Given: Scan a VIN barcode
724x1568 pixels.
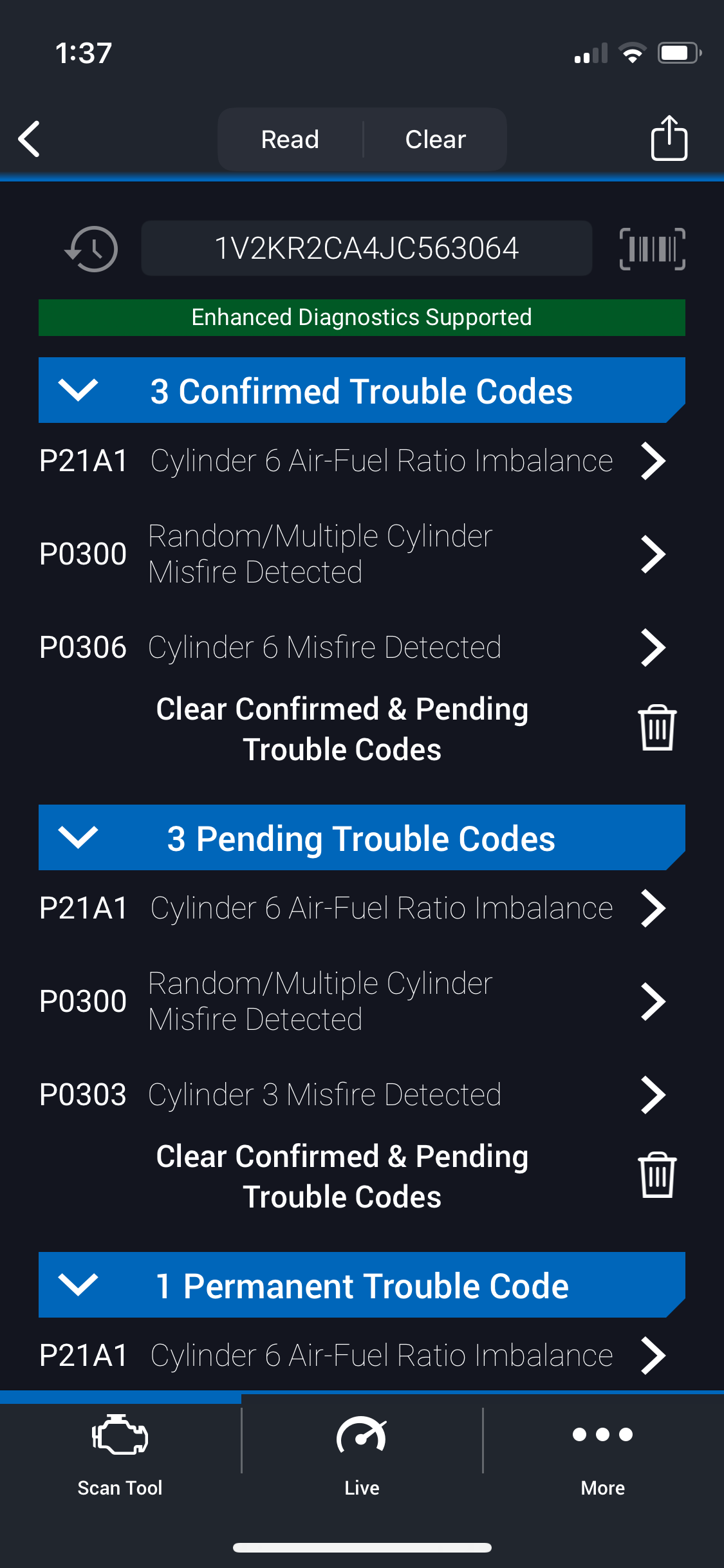Looking at the screenshot, I should click(x=652, y=249).
